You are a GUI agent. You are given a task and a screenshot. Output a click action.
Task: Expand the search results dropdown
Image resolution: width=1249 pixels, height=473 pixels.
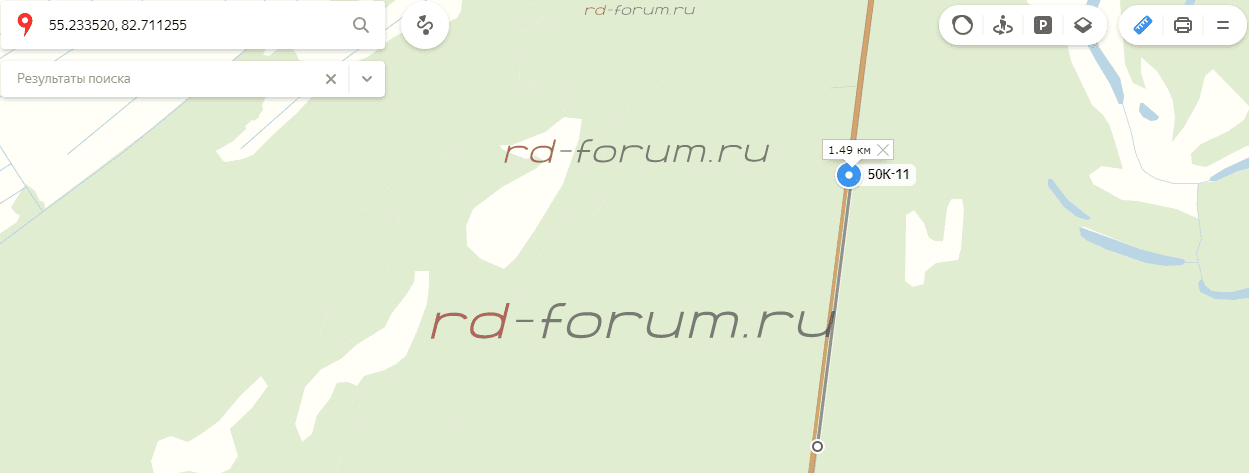click(x=367, y=78)
